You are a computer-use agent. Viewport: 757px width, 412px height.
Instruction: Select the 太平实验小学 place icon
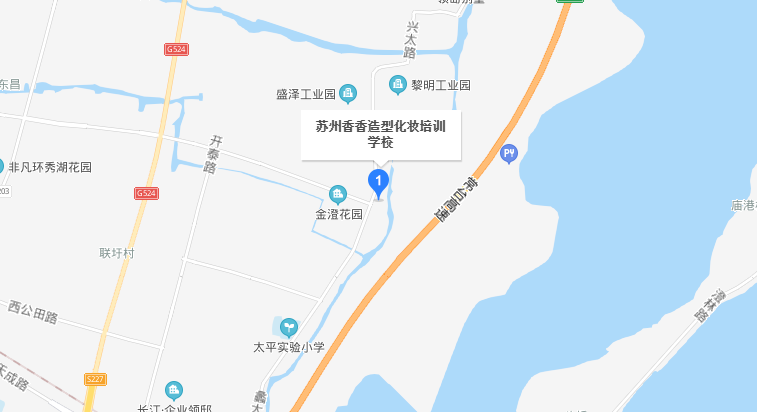coord(288,327)
